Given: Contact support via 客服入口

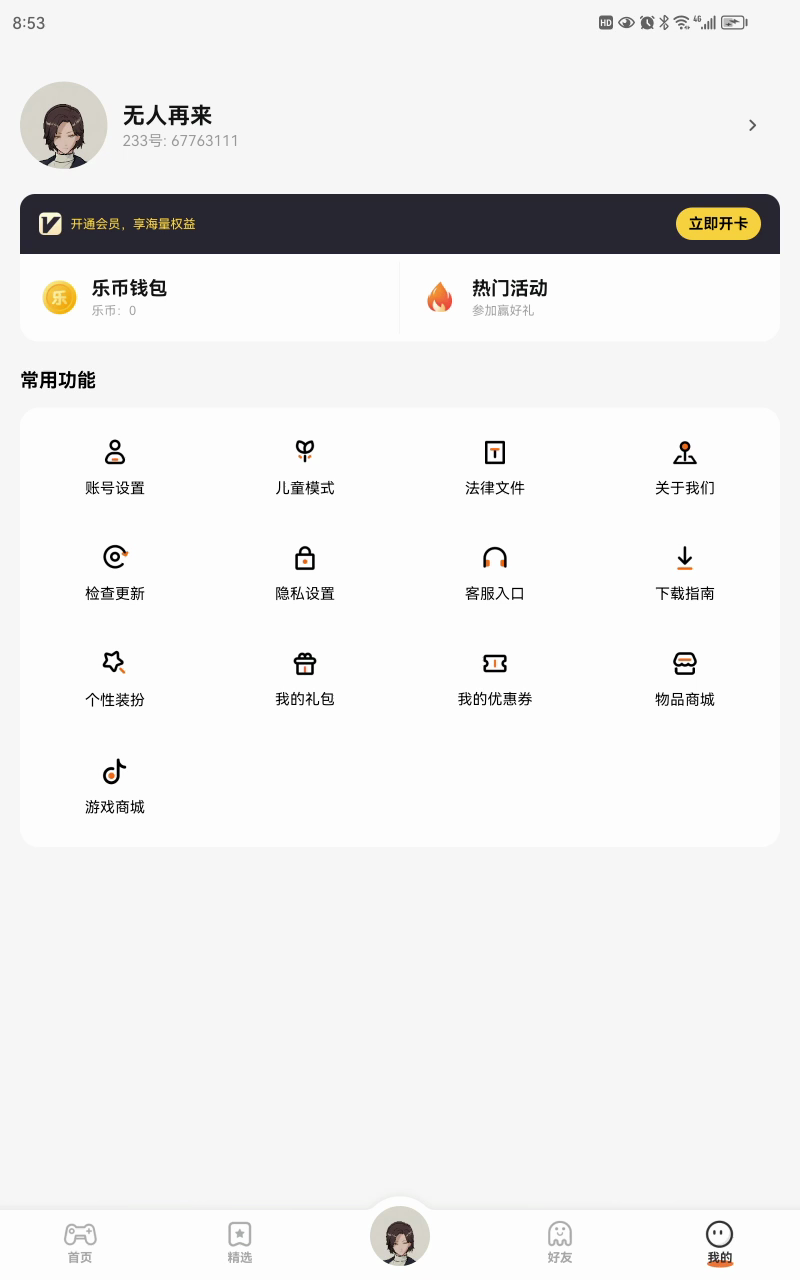Looking at the screenshot, I should pos(495,573).
